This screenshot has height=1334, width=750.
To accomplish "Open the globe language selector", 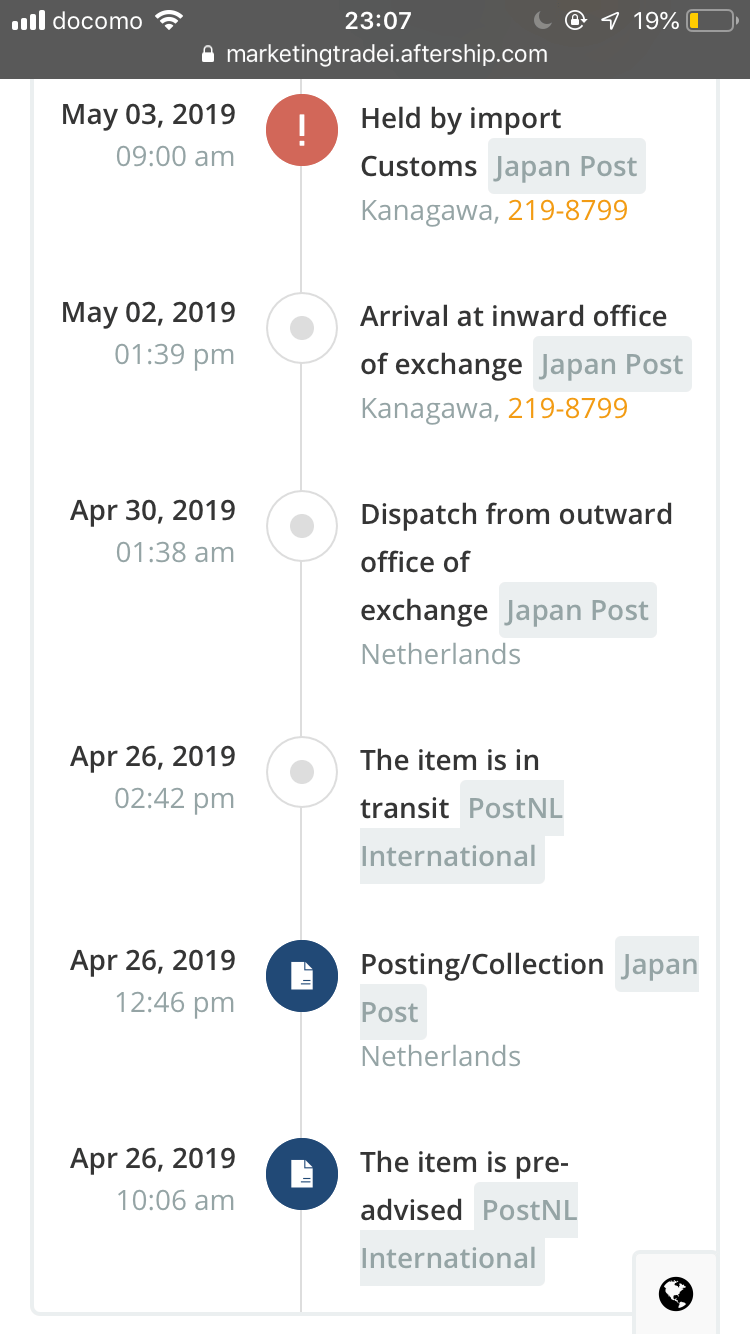I will (676, 1293).
